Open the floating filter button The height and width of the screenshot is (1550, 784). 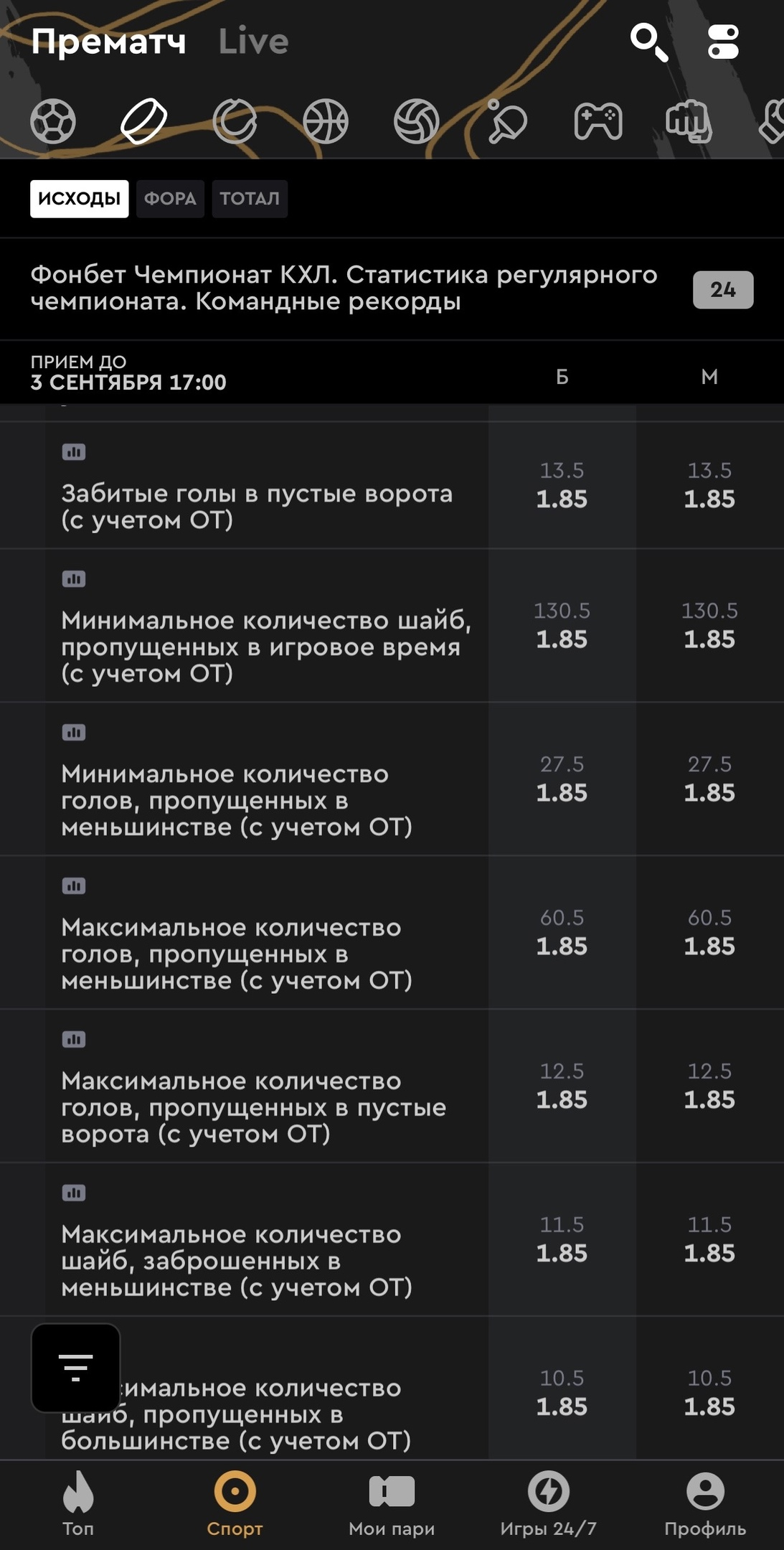pyautogui.click(x=75, y=1368)
